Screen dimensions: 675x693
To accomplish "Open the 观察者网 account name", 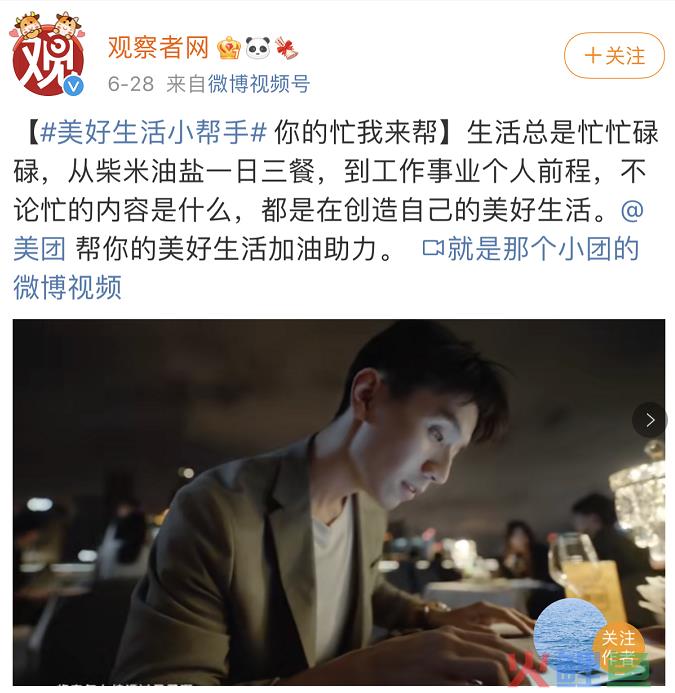I will [x=157, y=46].
